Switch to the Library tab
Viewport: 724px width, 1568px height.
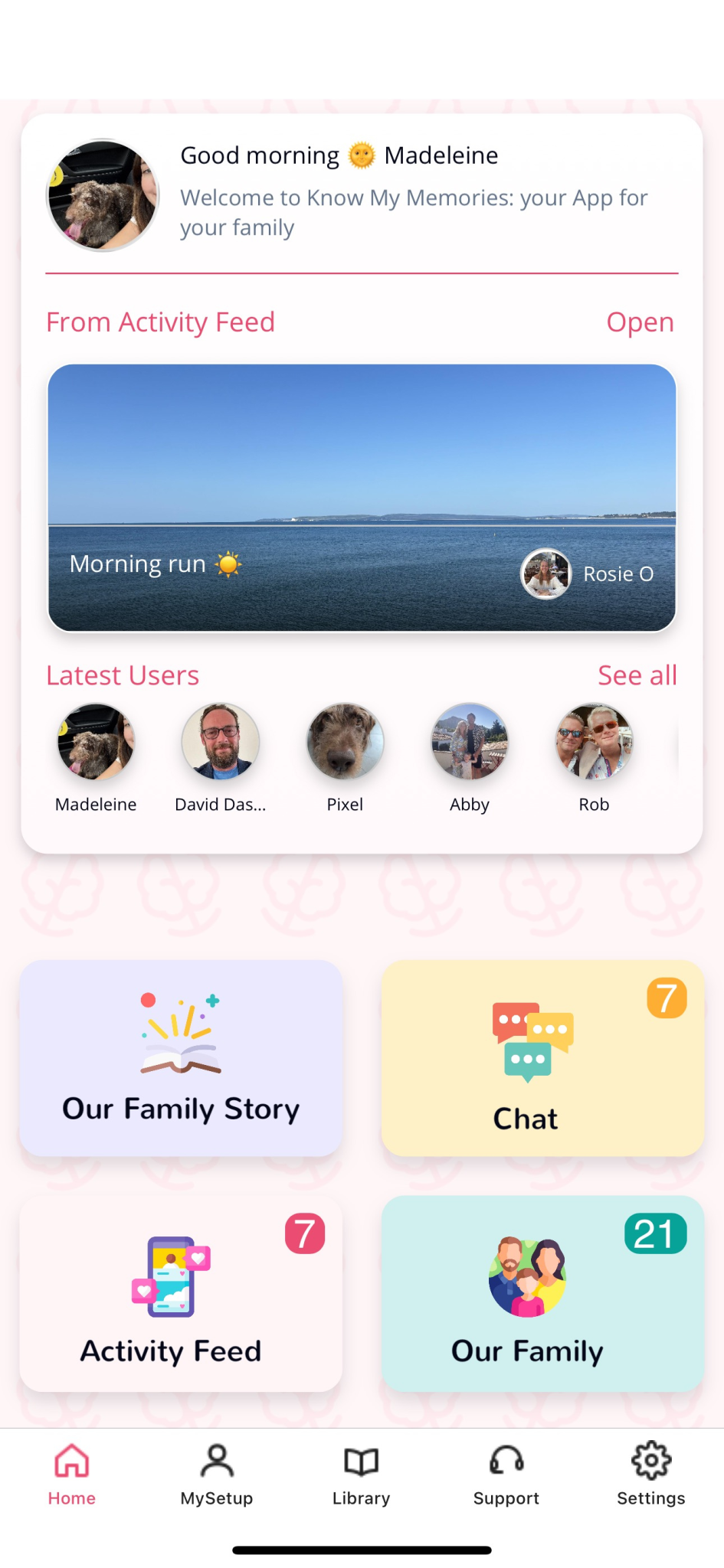point(362,1475)
